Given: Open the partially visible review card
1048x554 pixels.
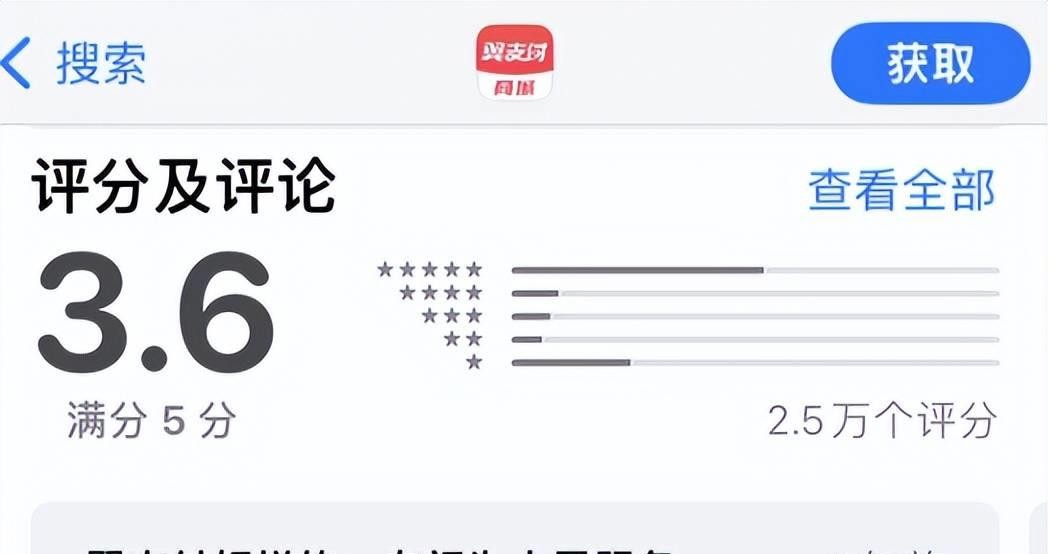Looking at the screenshot, I should 514,532.
